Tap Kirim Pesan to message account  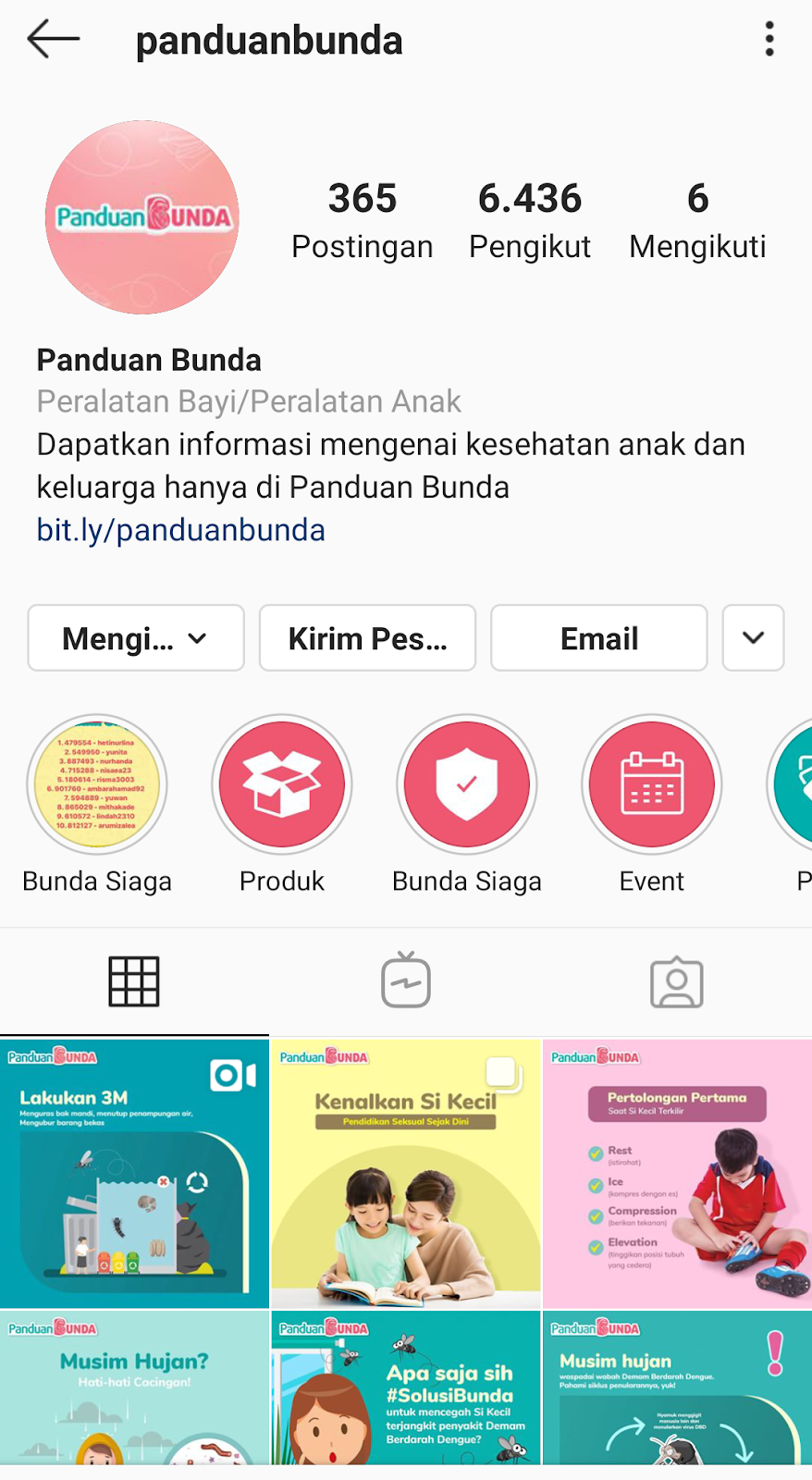[x=367, y=638]
